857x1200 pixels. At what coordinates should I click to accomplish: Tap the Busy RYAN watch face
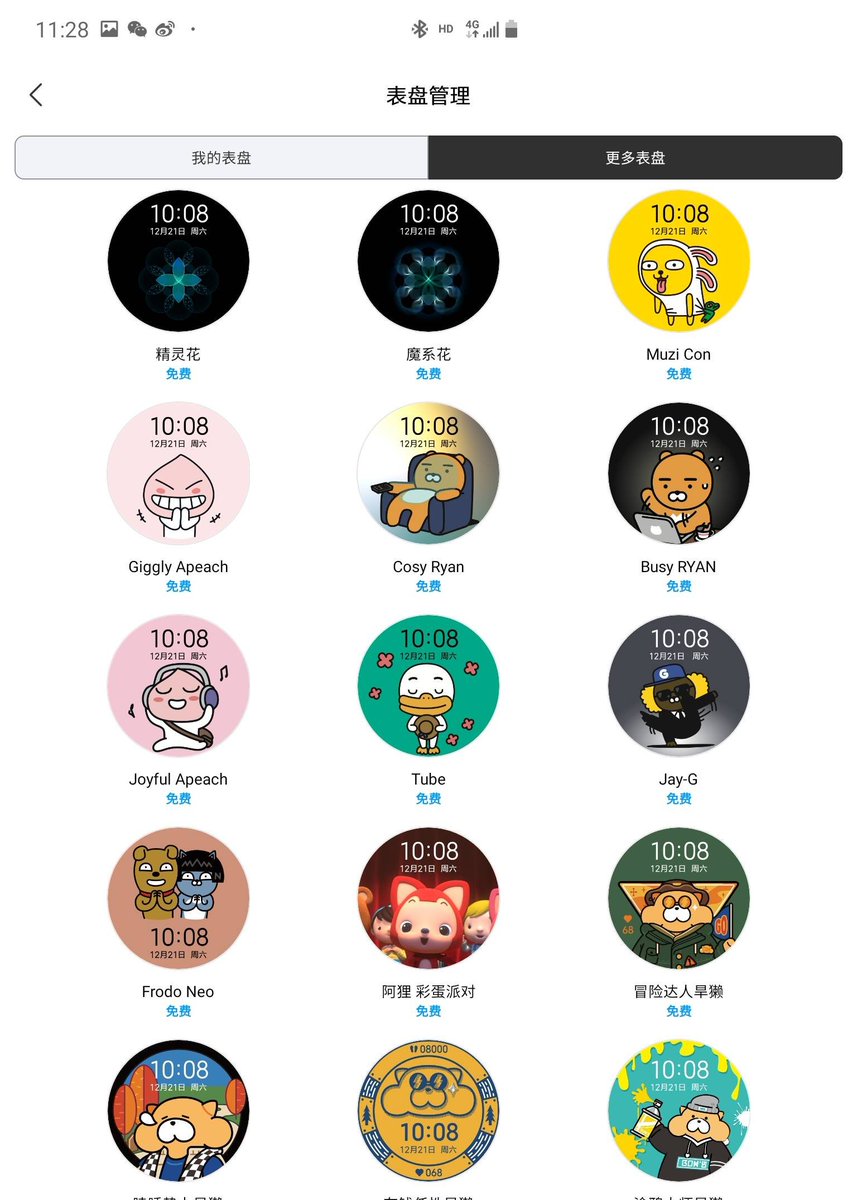[678, 473]
